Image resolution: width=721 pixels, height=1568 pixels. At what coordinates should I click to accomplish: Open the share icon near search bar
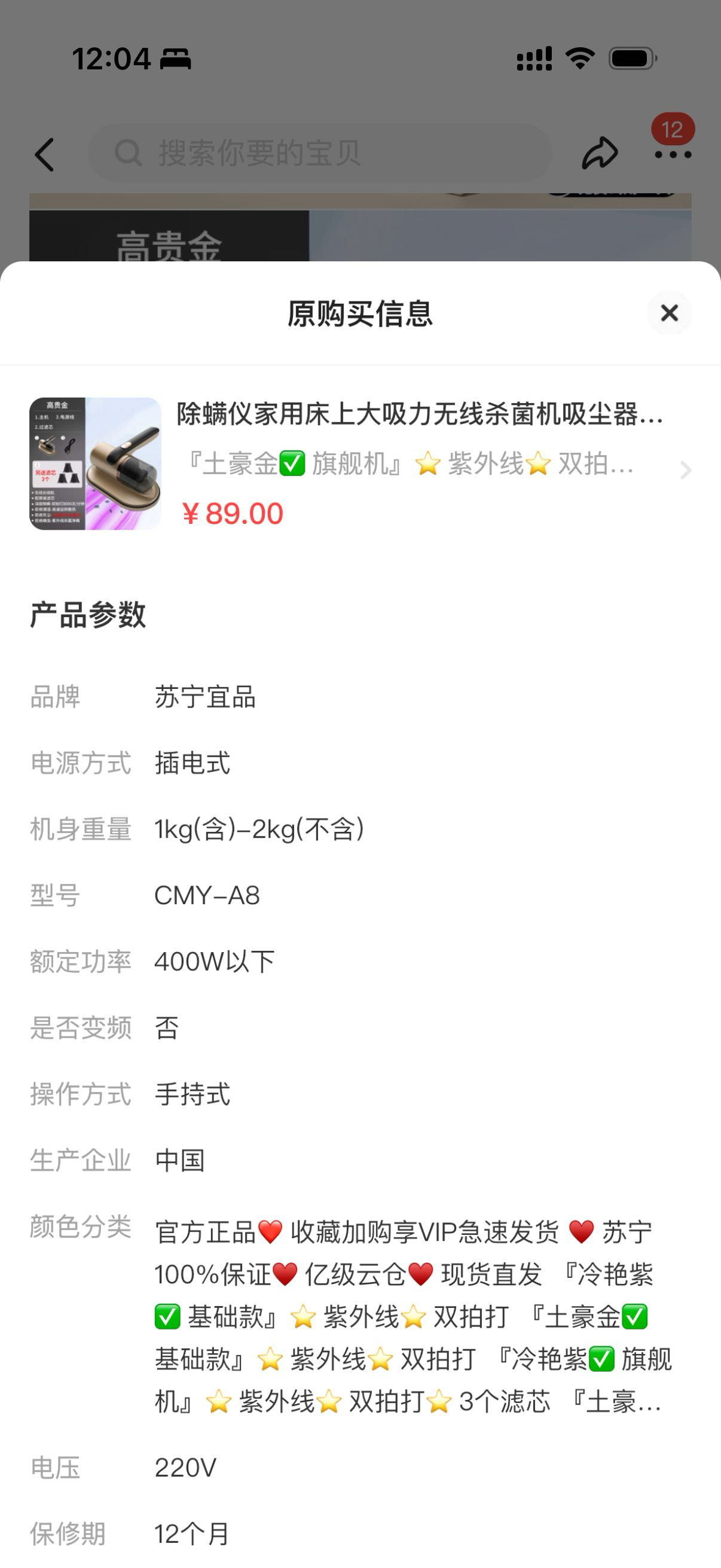click(x=599, y=154)
